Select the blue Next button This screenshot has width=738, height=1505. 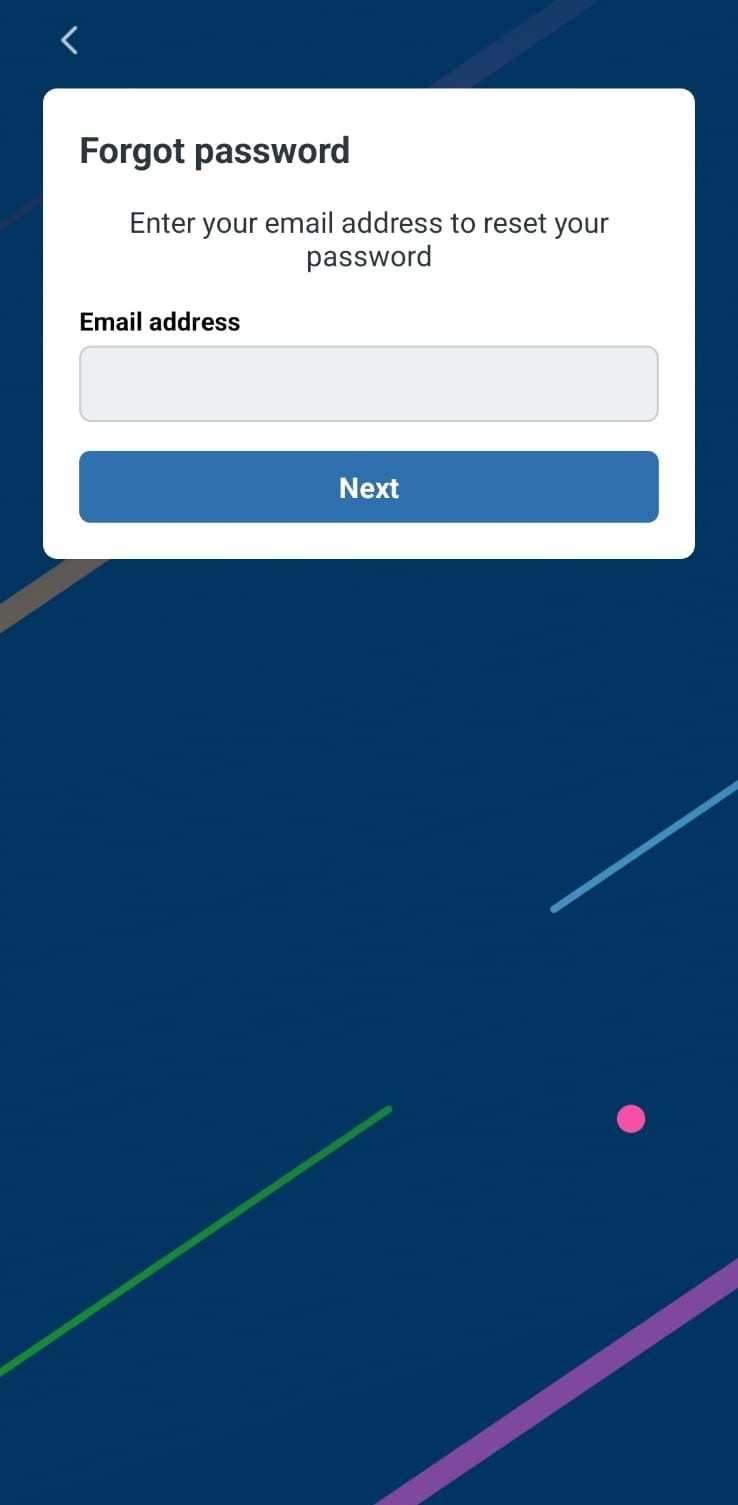coord(369,487)
